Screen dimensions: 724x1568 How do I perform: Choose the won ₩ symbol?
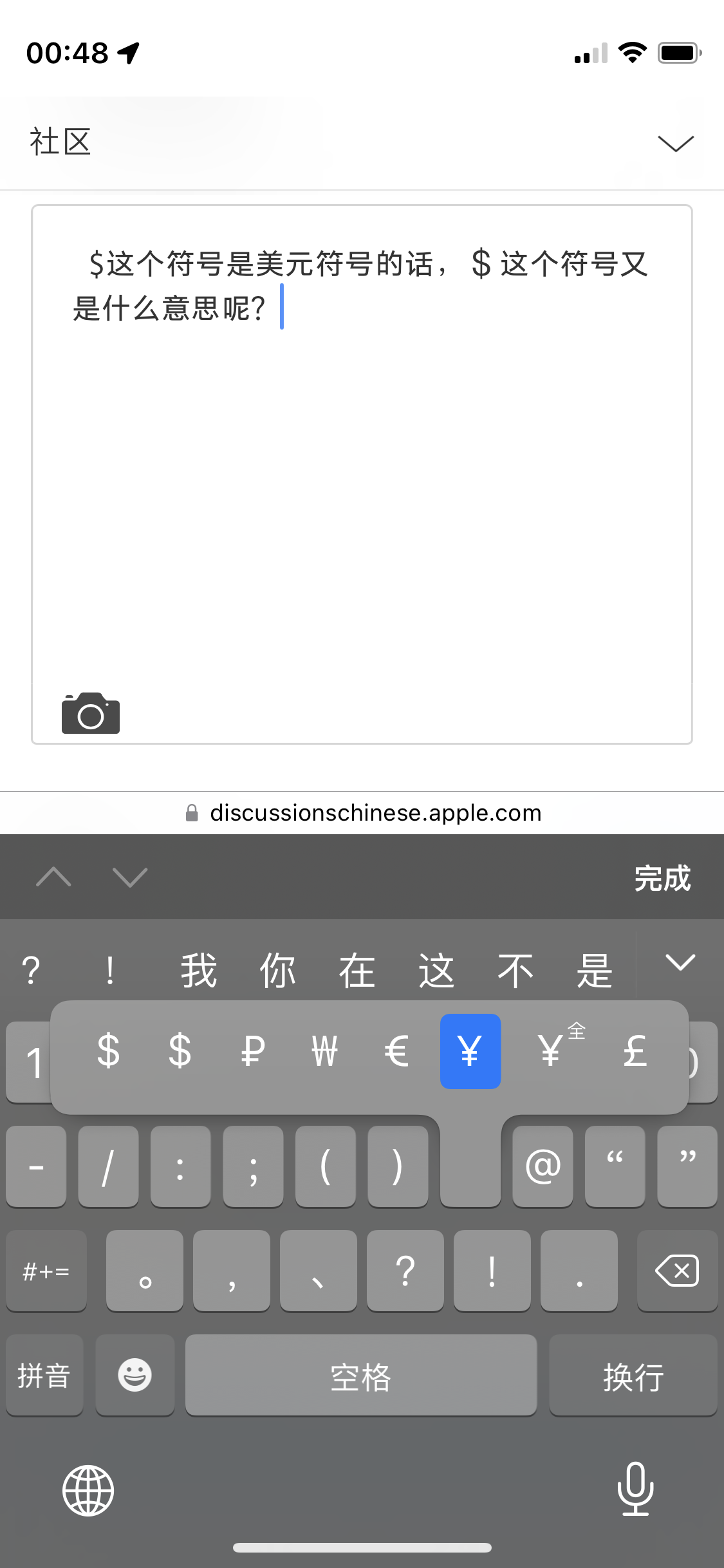324,1051
